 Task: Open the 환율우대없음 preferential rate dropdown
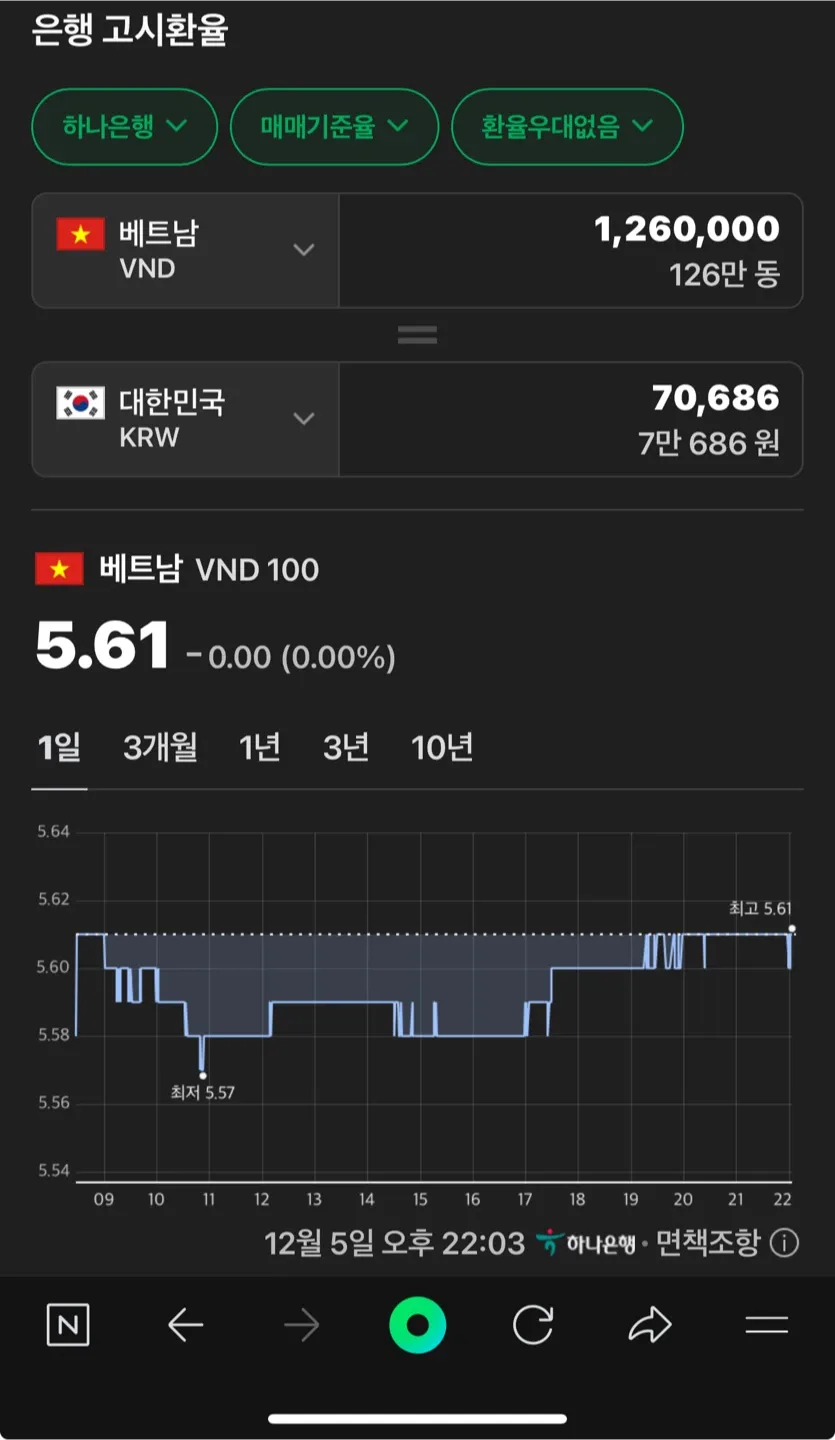pyautogui.click(x=567, y=127)
